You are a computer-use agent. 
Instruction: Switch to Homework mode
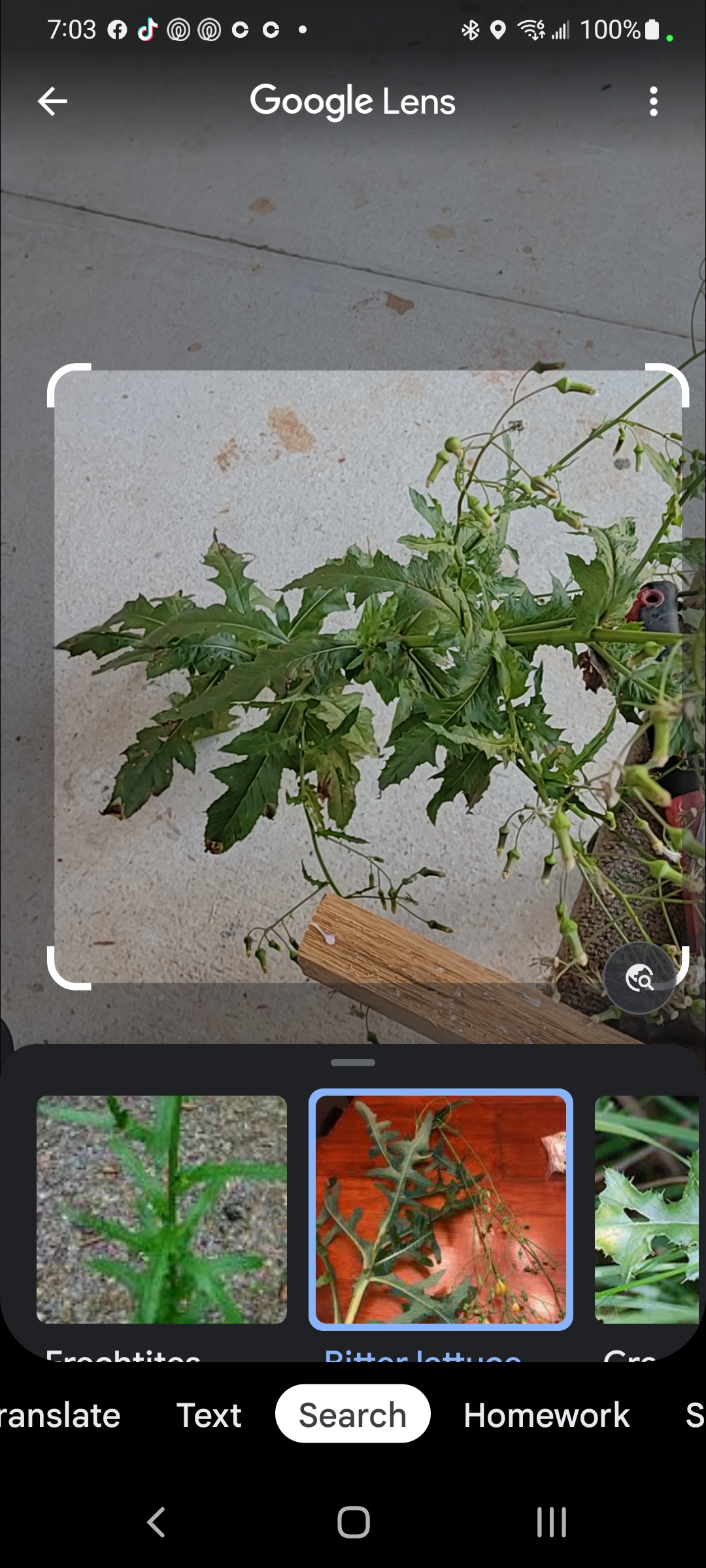pyautogui.click(x=546, y=1415)
